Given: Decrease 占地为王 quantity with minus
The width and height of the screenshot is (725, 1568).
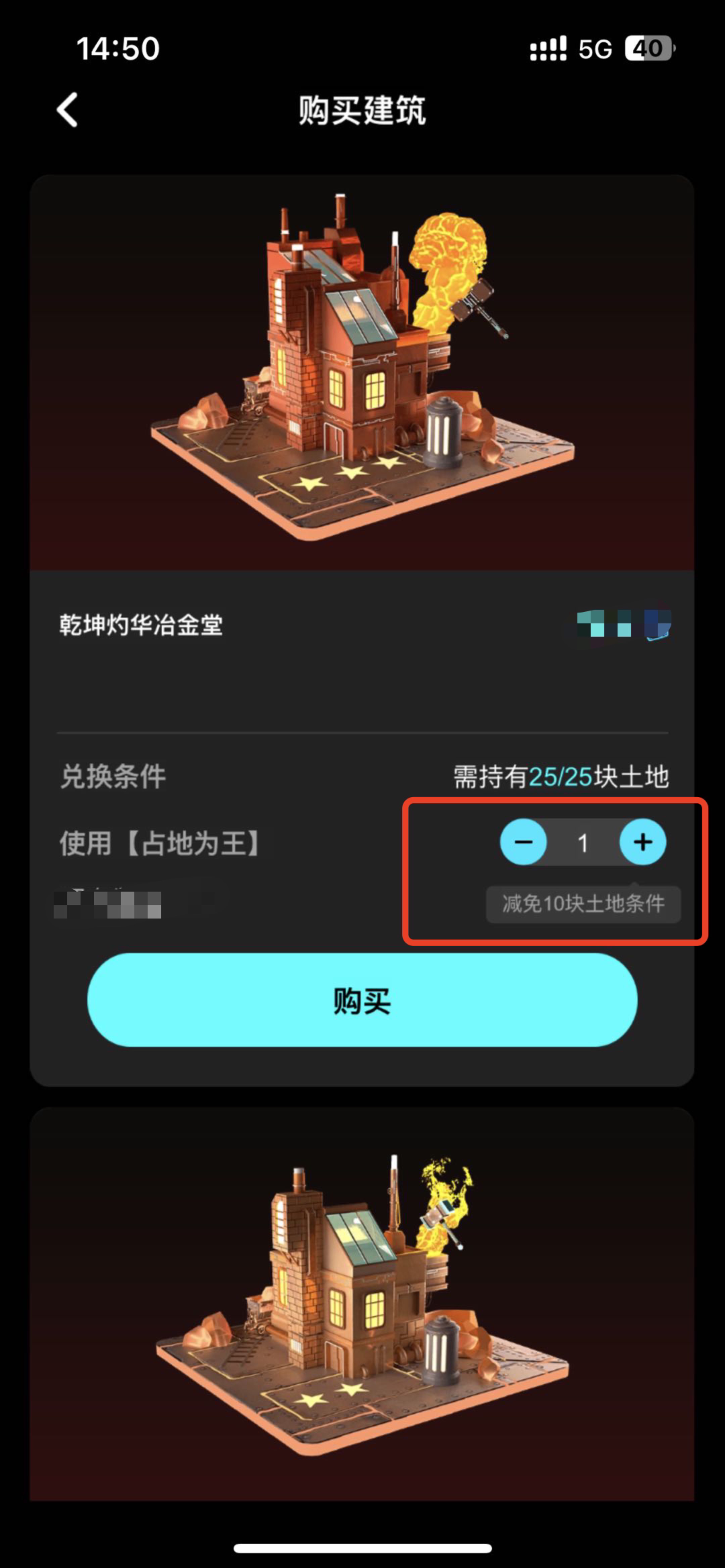Looking at the screenshot, I should 524,842.
